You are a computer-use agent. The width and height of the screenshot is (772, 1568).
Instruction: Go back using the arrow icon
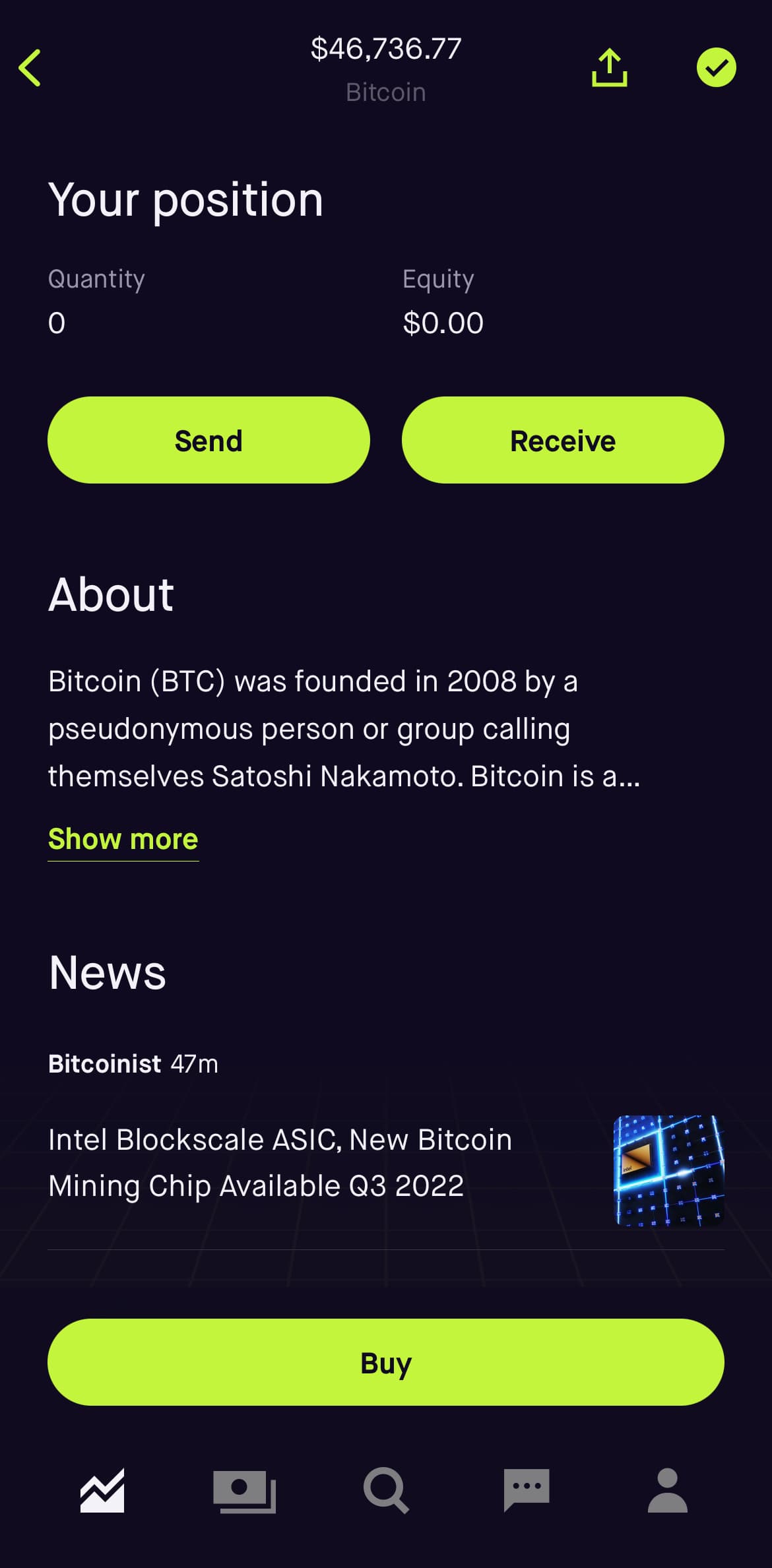pyautogui.click(x=30, y=67)
